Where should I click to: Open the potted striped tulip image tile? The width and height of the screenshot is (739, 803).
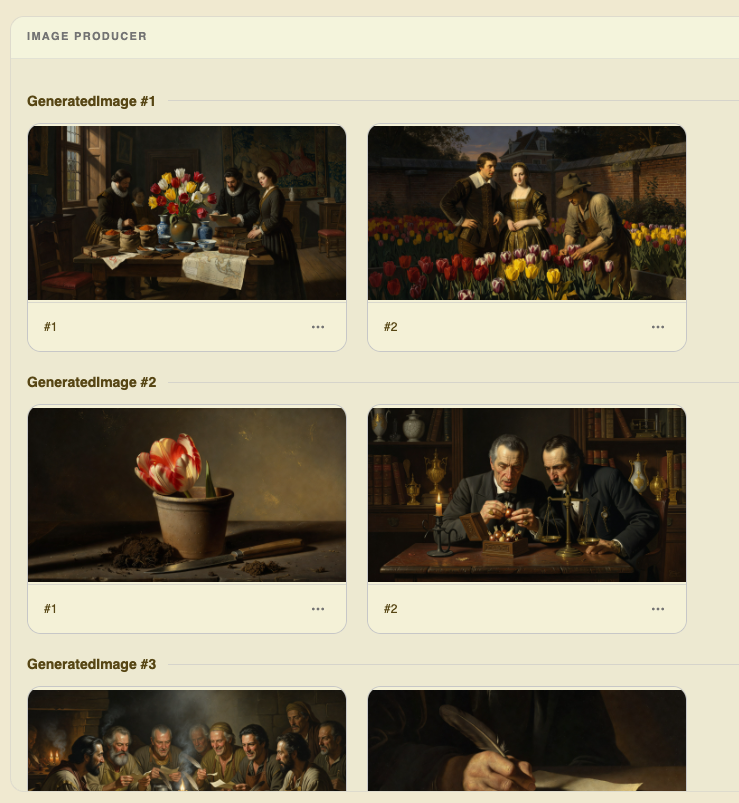[x=187, y=495]
